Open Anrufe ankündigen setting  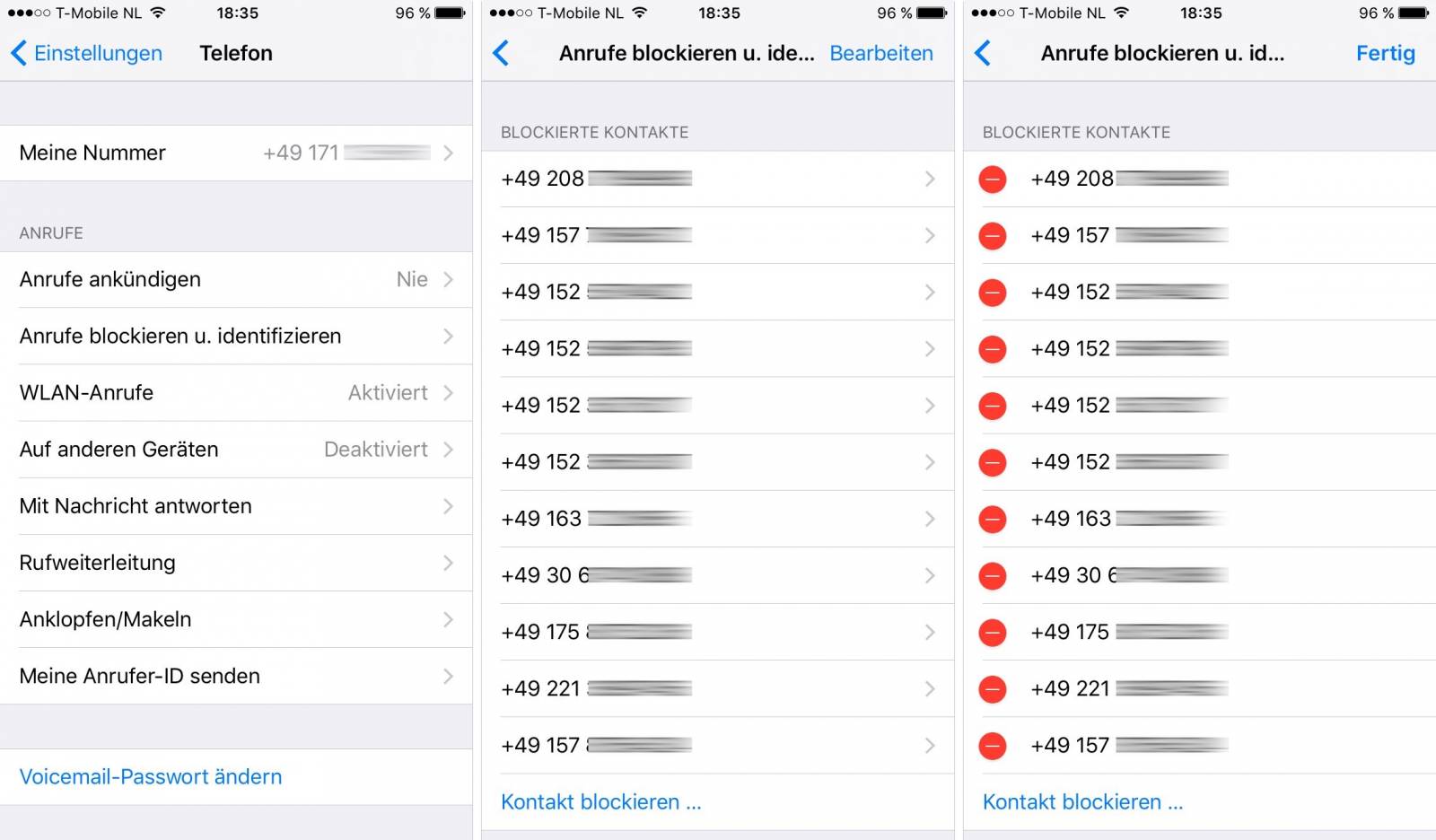235,279
